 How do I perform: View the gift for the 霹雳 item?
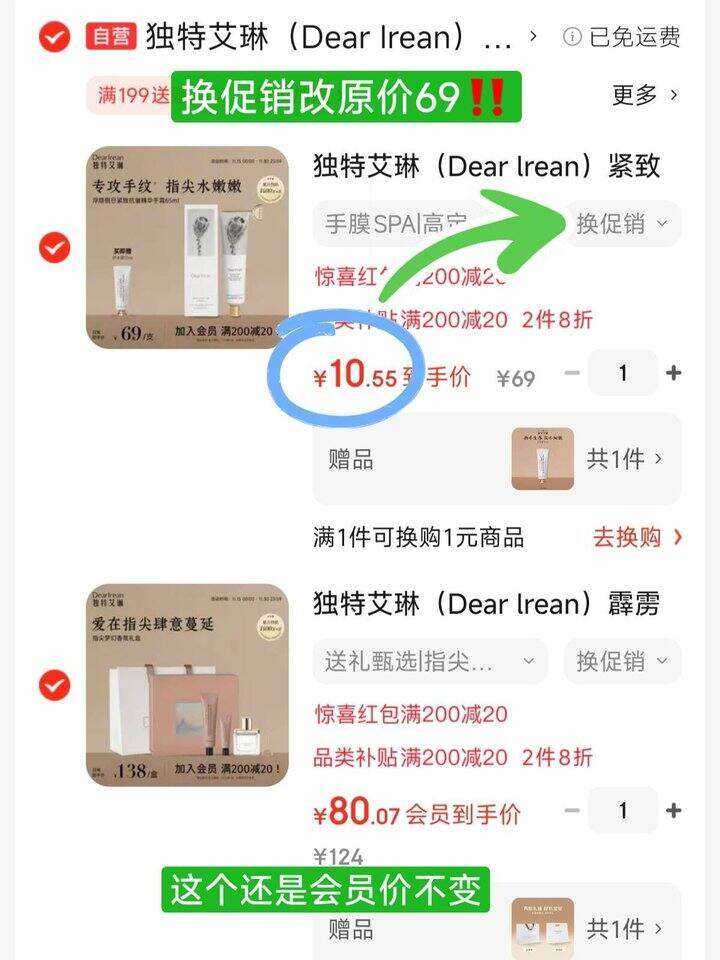(x=497, y=926)
